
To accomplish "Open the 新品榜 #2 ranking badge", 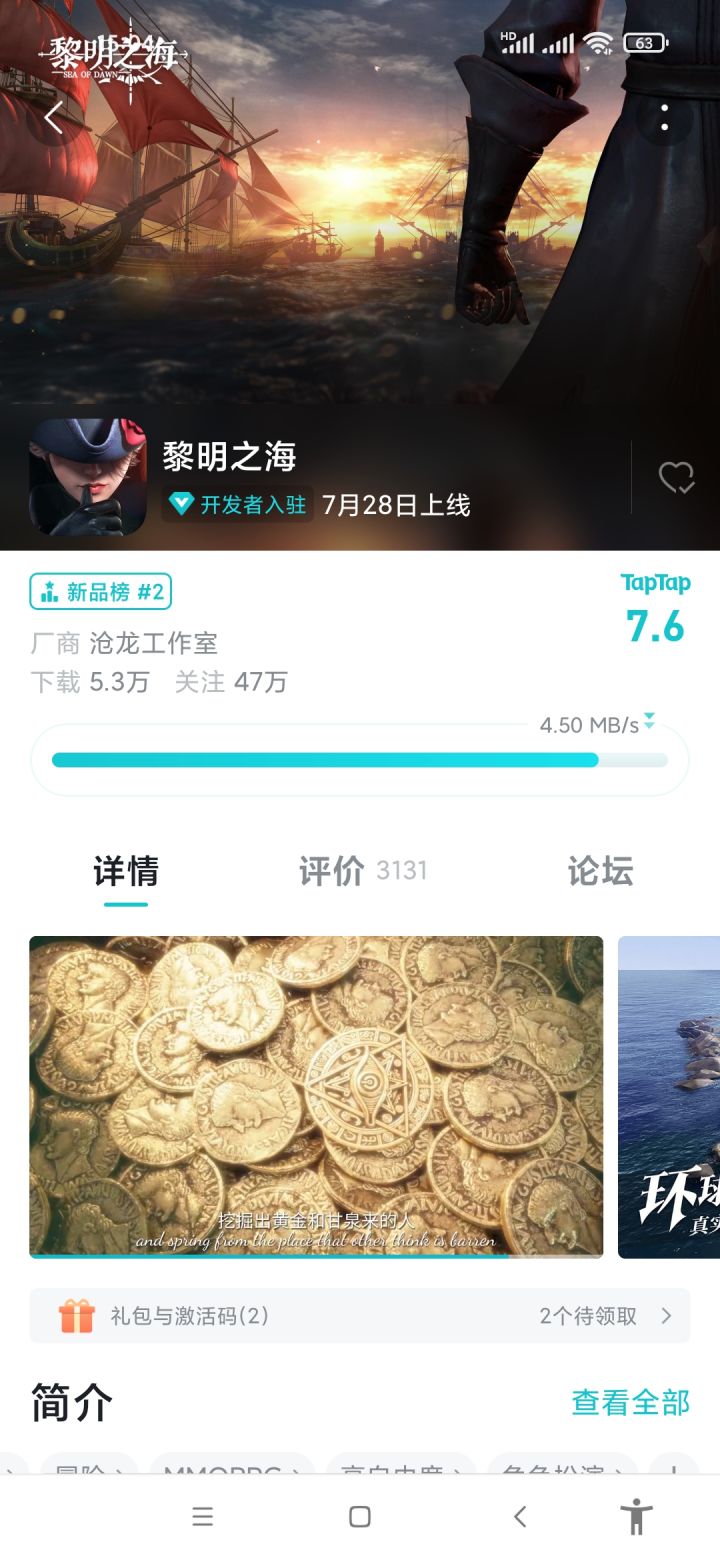I will (101, 592).
